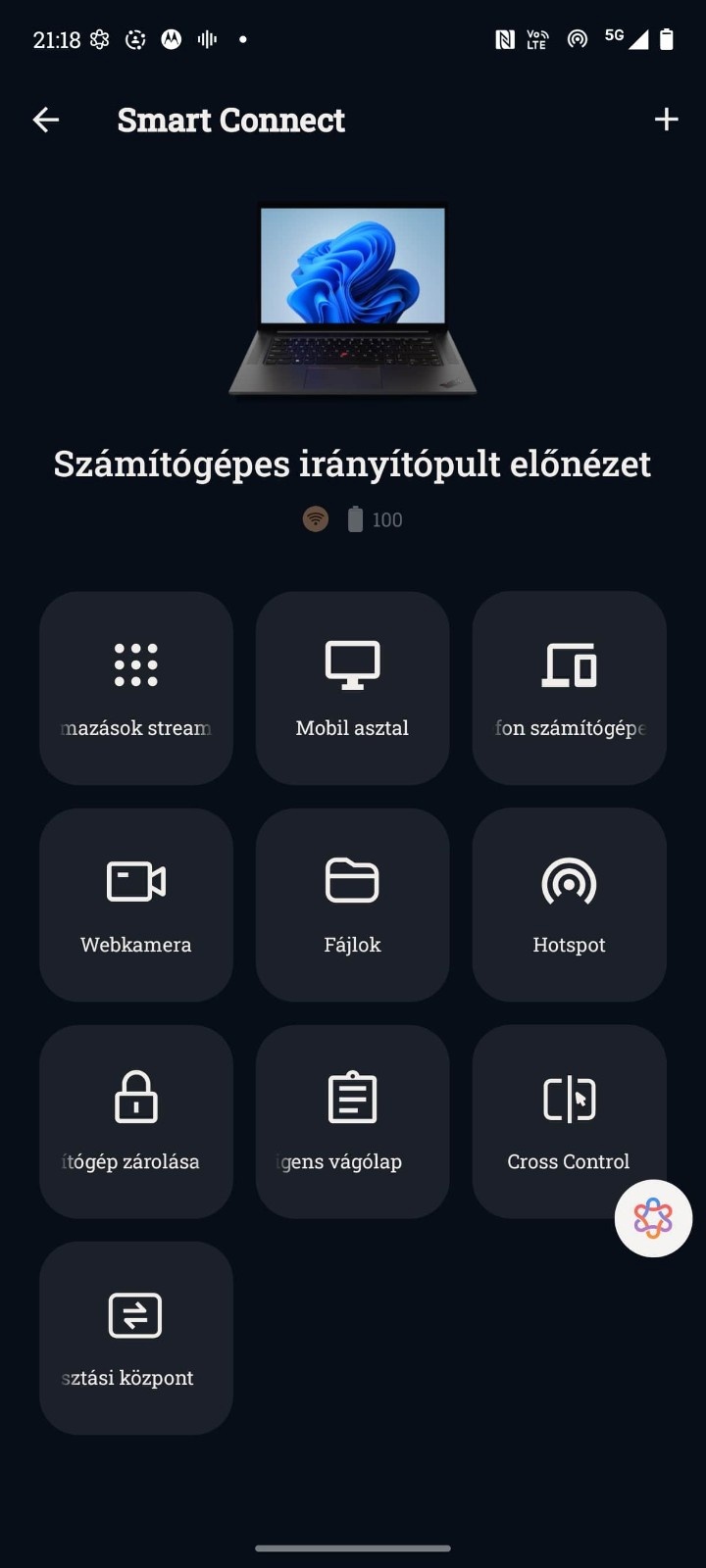Open the shared clipboard (vágólap) tile
706x1568 pixels.
click(352, 1120)
